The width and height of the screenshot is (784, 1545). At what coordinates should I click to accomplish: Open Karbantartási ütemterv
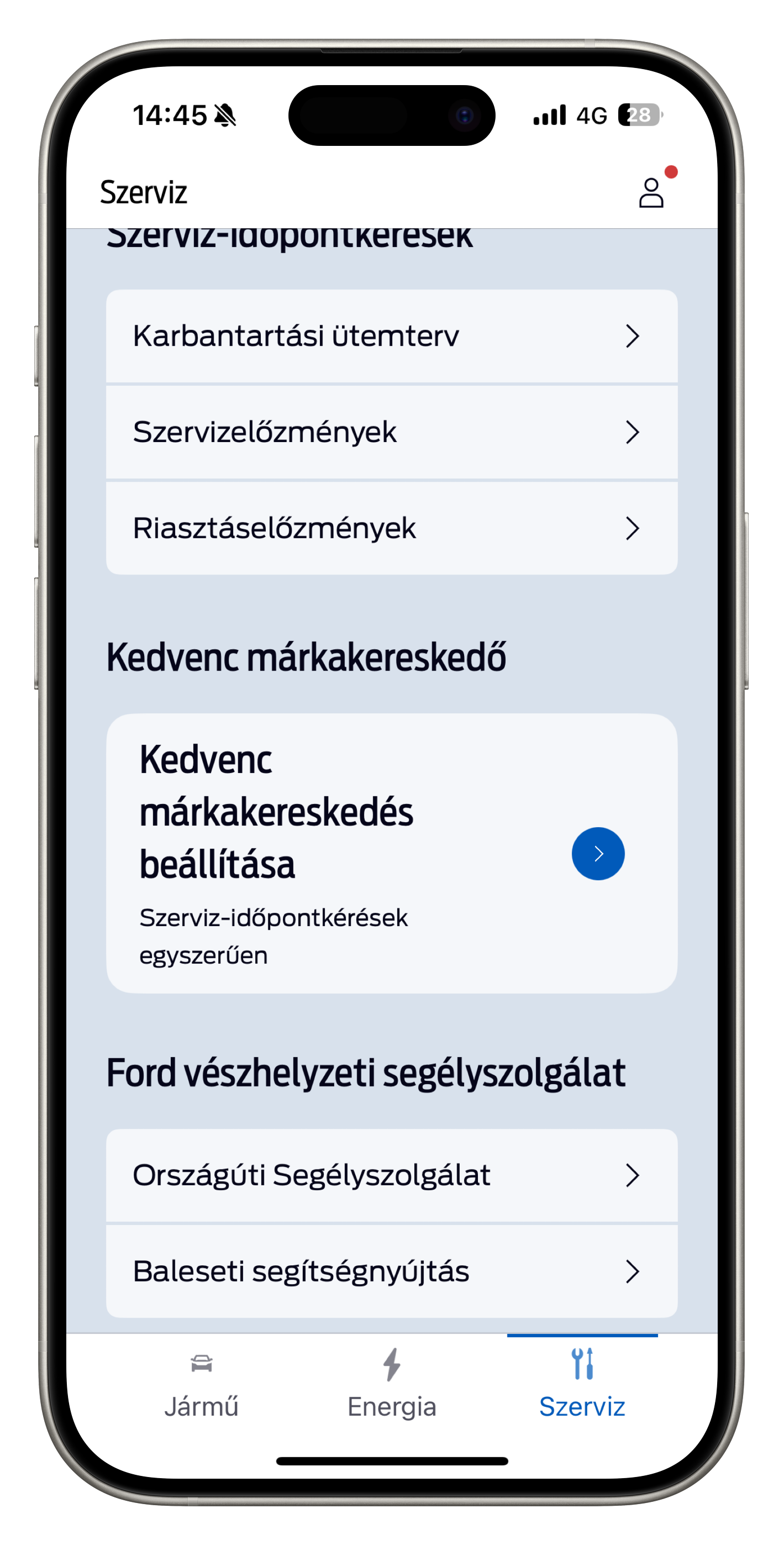point(392,336)
